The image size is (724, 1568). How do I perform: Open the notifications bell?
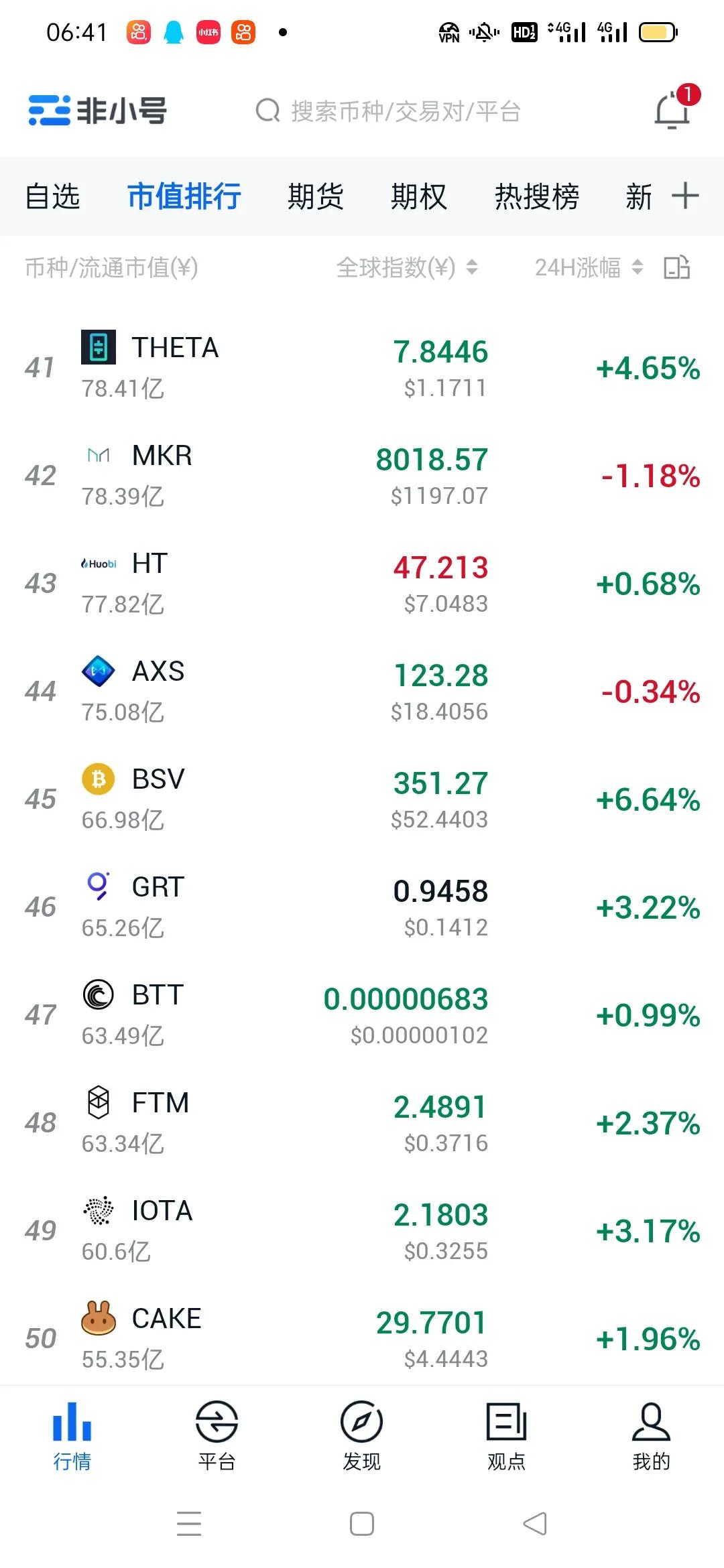(x=672, y=111)
